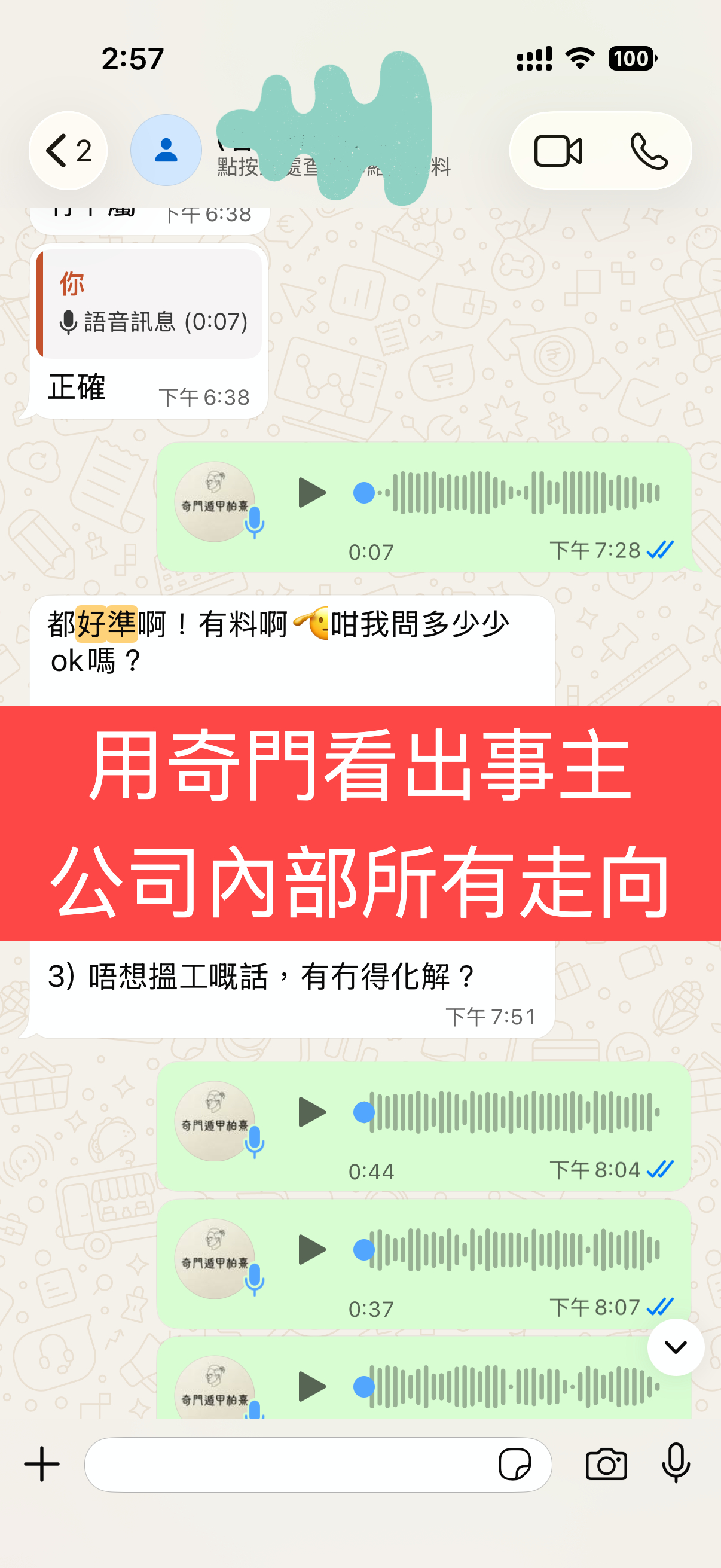Open the sticker picker
The height and width of the screenshot is (1568, 721).
click(x=515, y=1464)
